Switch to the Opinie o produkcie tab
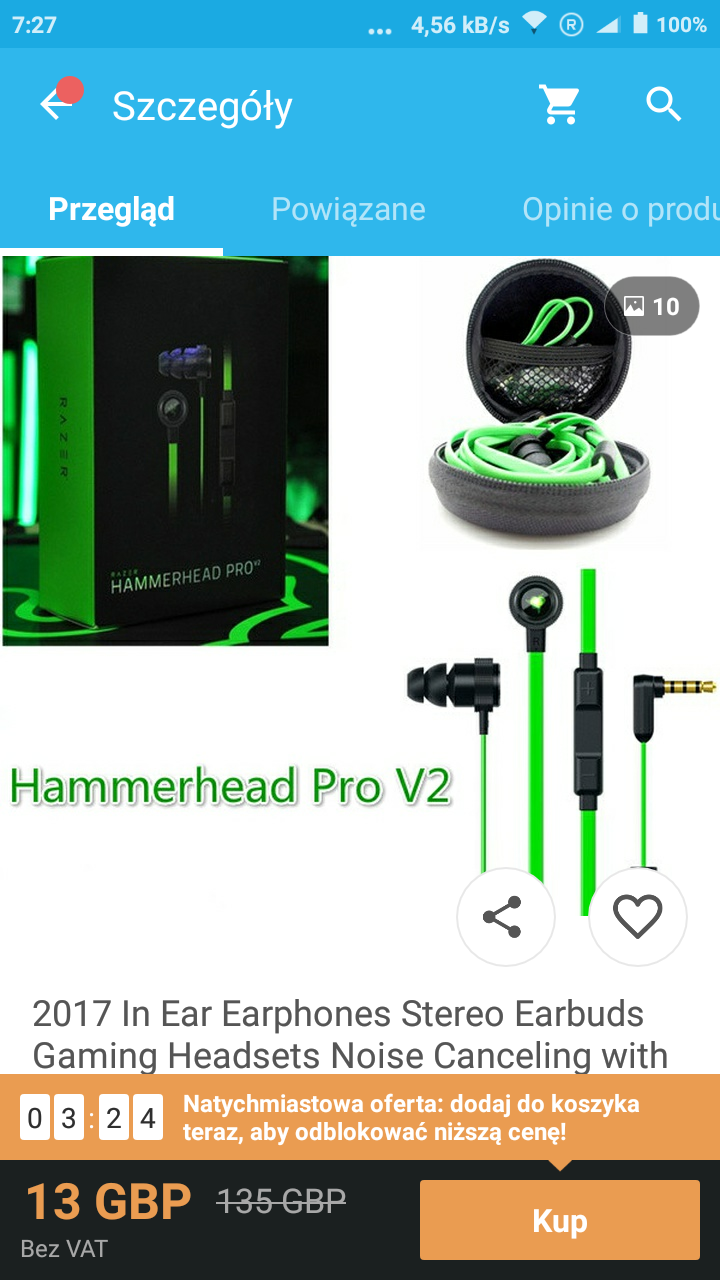Screen dimensions: 720x1280 tap(620, 209)
